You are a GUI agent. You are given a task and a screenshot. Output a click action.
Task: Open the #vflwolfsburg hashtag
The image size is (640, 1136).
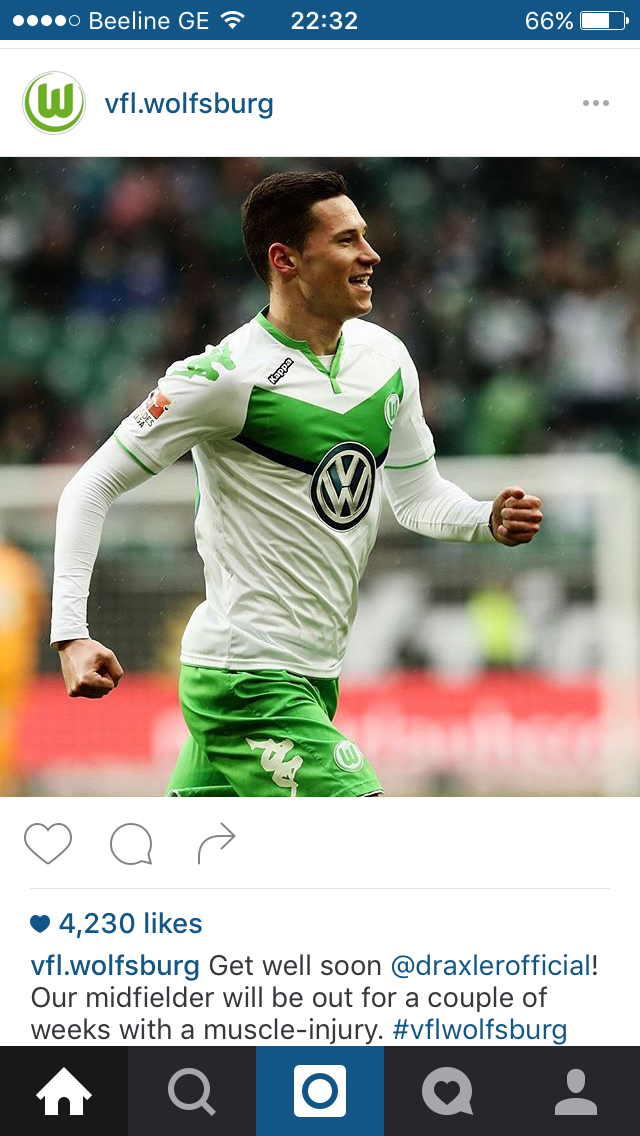(480, 1029)
